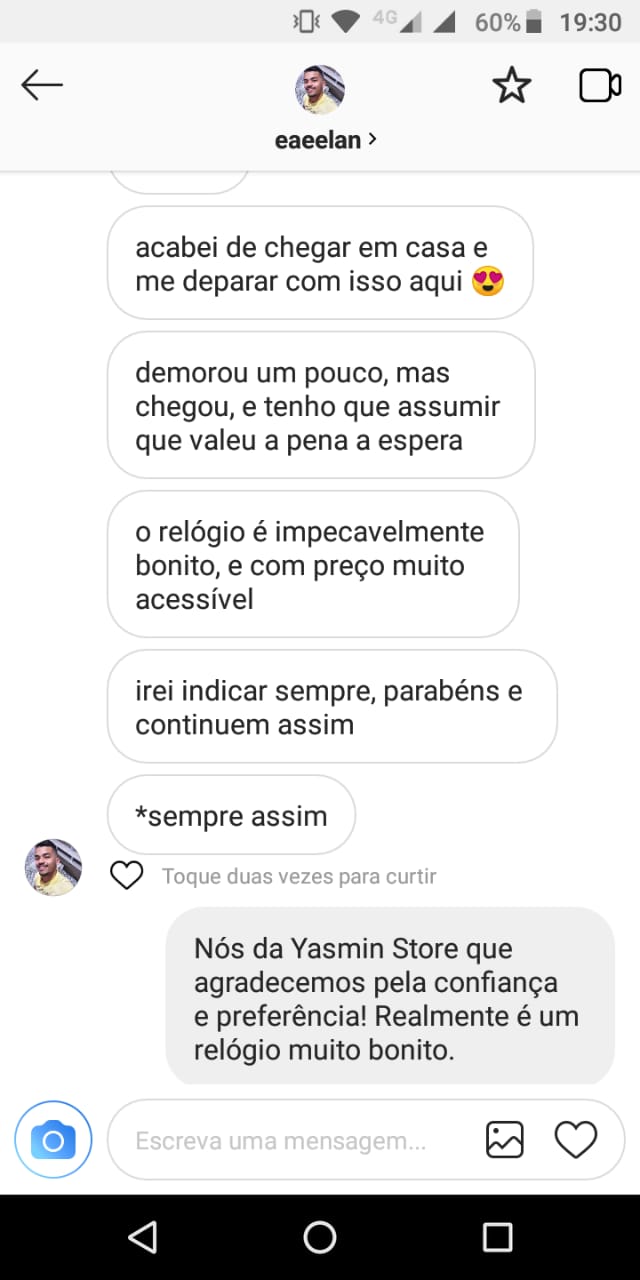Tap the system home button
This screenshot has width=640, height=1280.
pyautogui.click(x=320, y=1237)
